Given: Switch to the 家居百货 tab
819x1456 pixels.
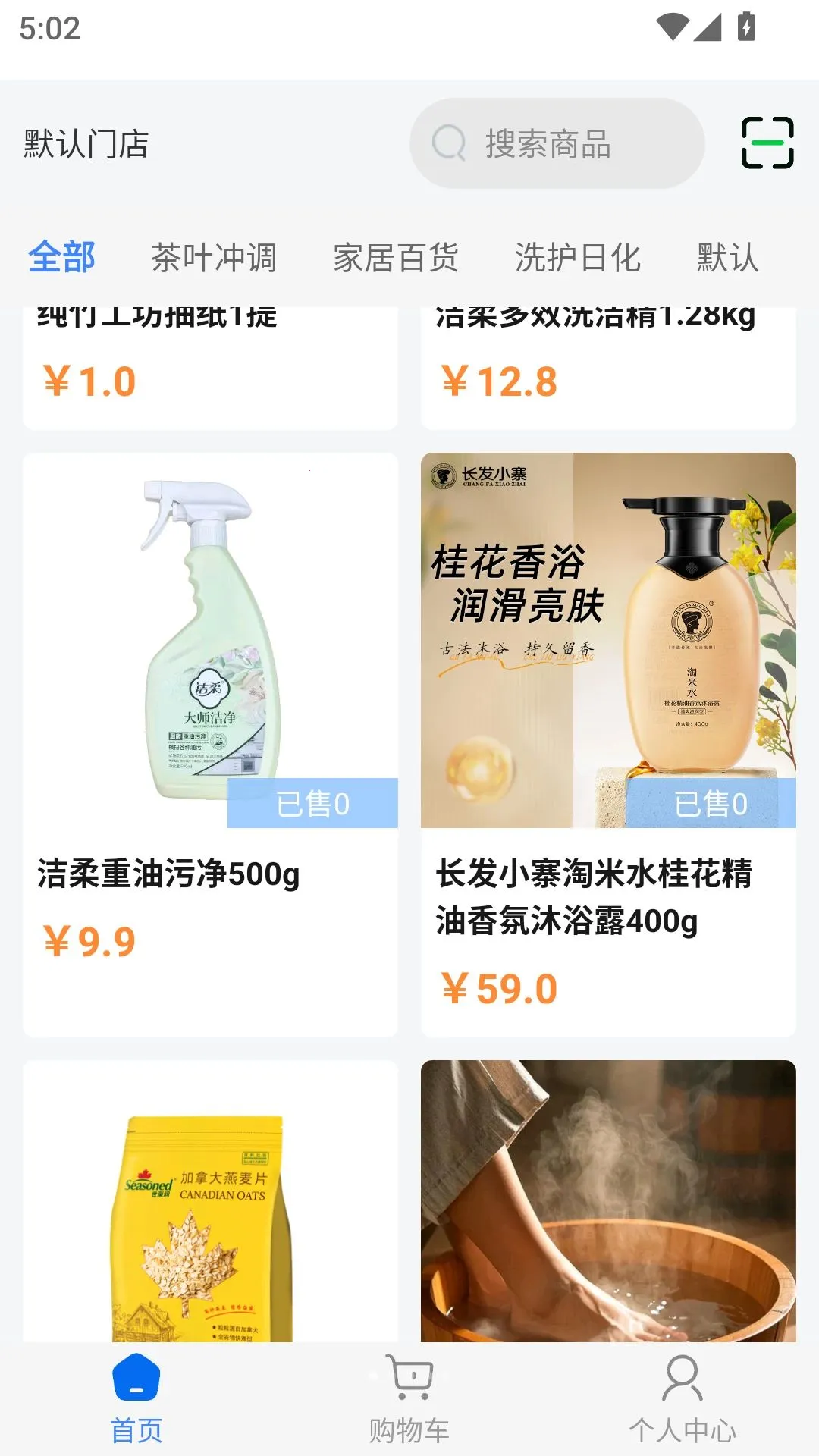Looking at the screenshot, I should point(396,257).
